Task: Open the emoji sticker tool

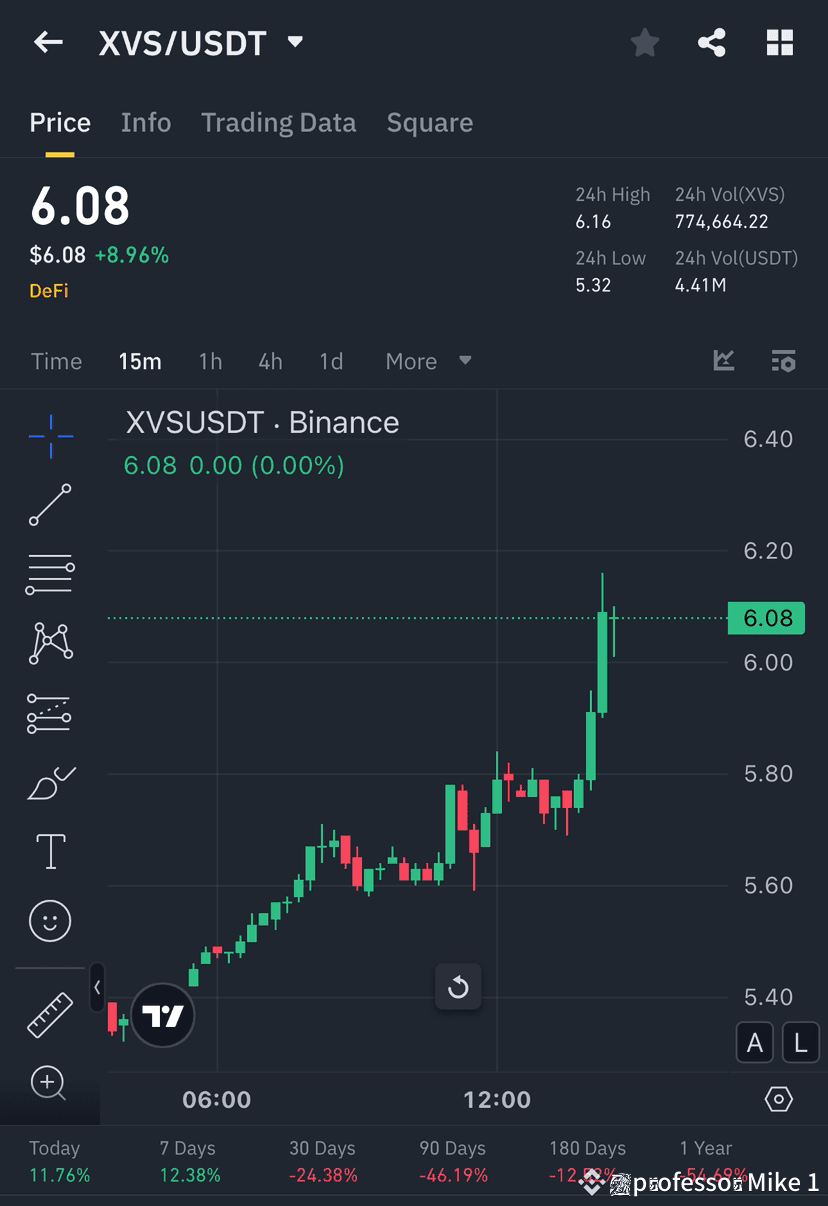Action: (50, 920)
